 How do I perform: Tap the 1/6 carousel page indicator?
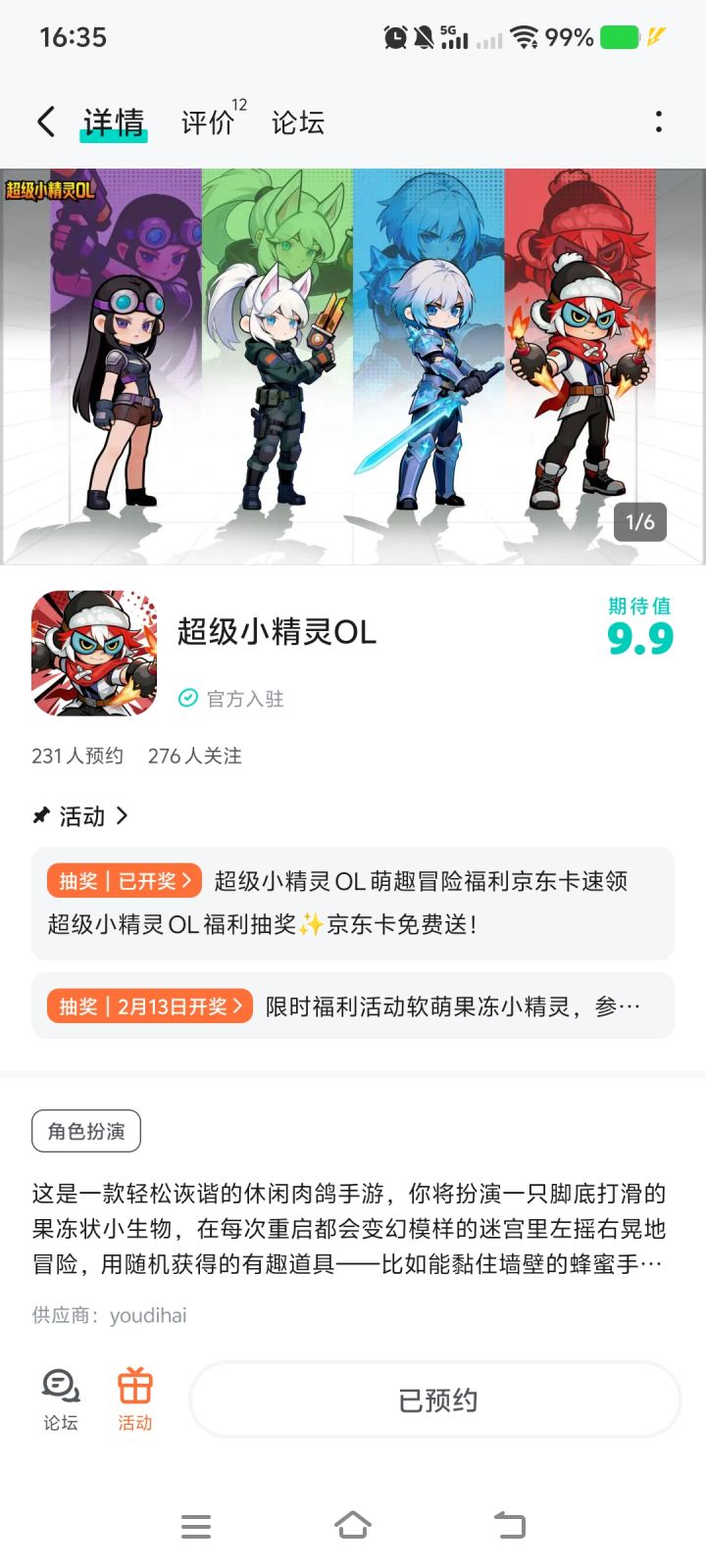(639, 521)
